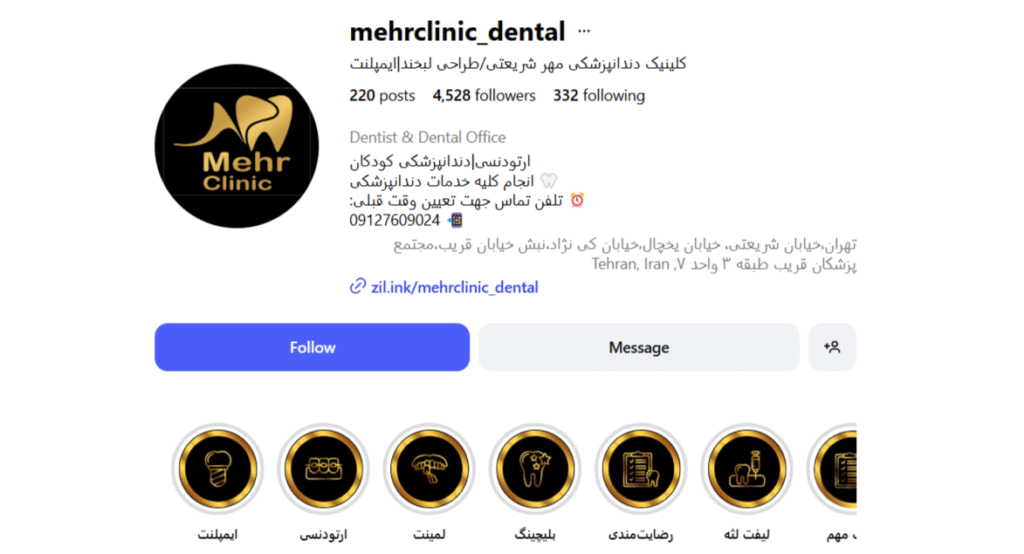Open the Mehr Clinic profile picture
The image size is (1024, 554).
coord(237,146)
